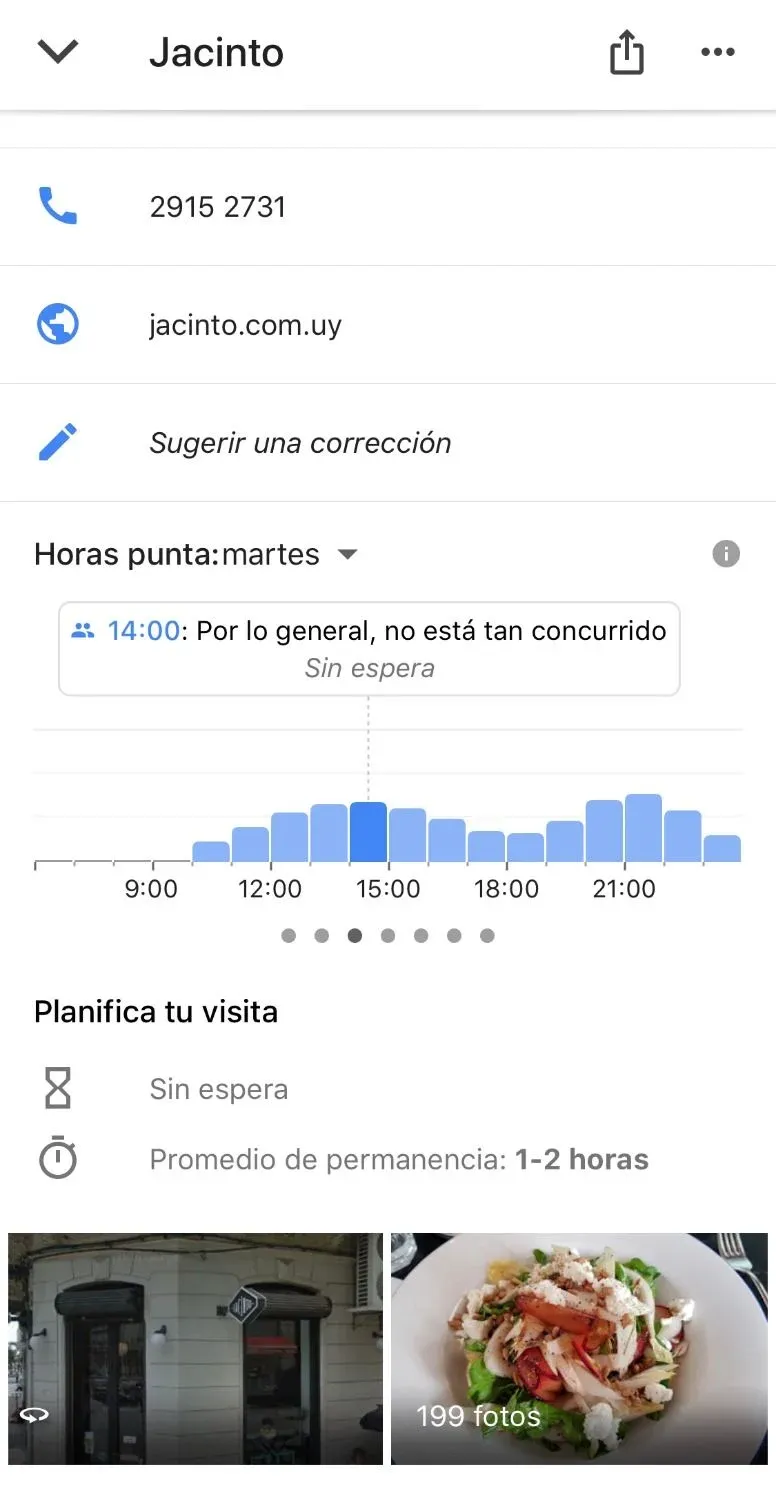View the 199 fotos gallery
Viewport: 776px width, 1500px height.
[x=579, y=1348]
